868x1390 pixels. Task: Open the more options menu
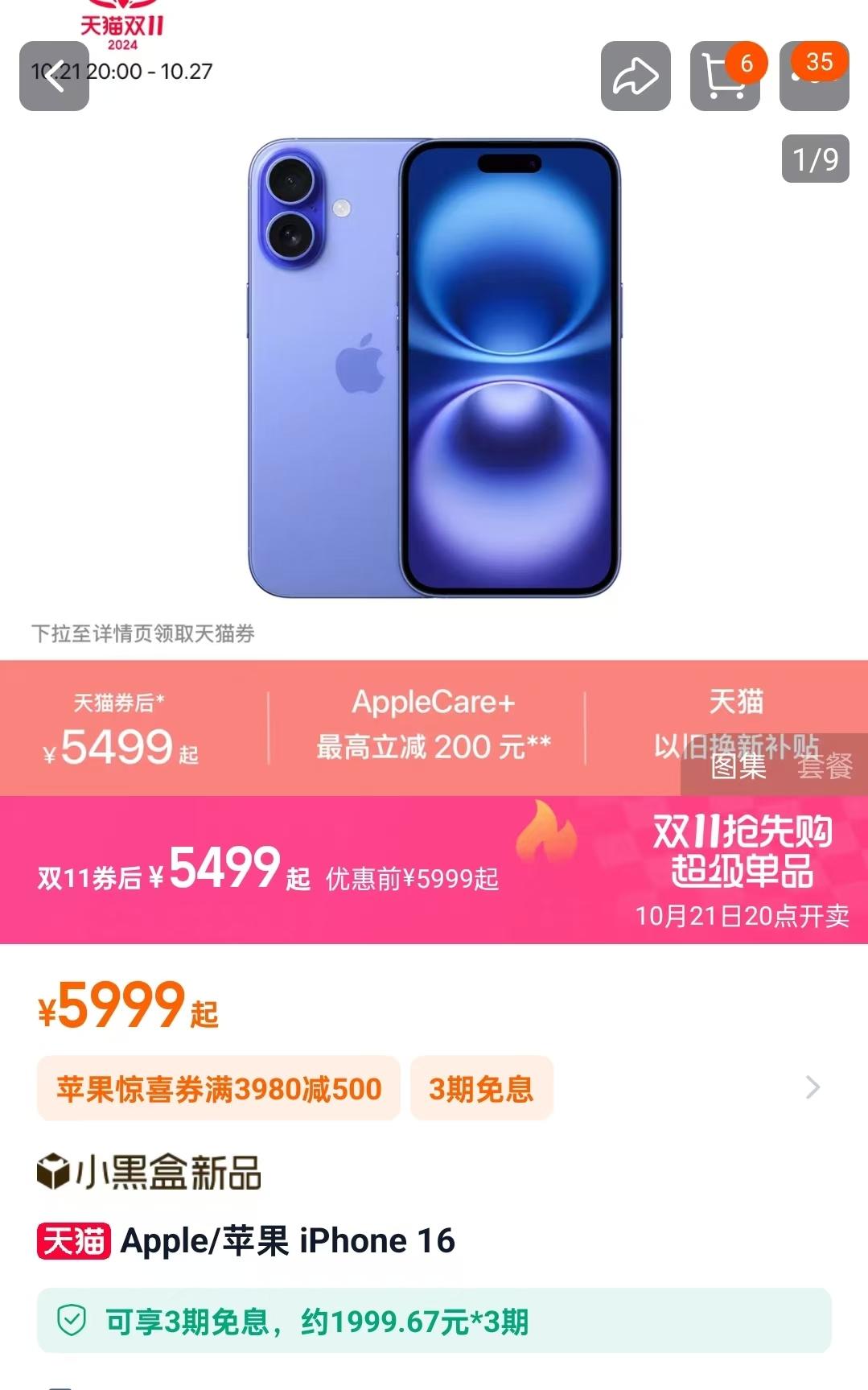(x=814, y=76)
